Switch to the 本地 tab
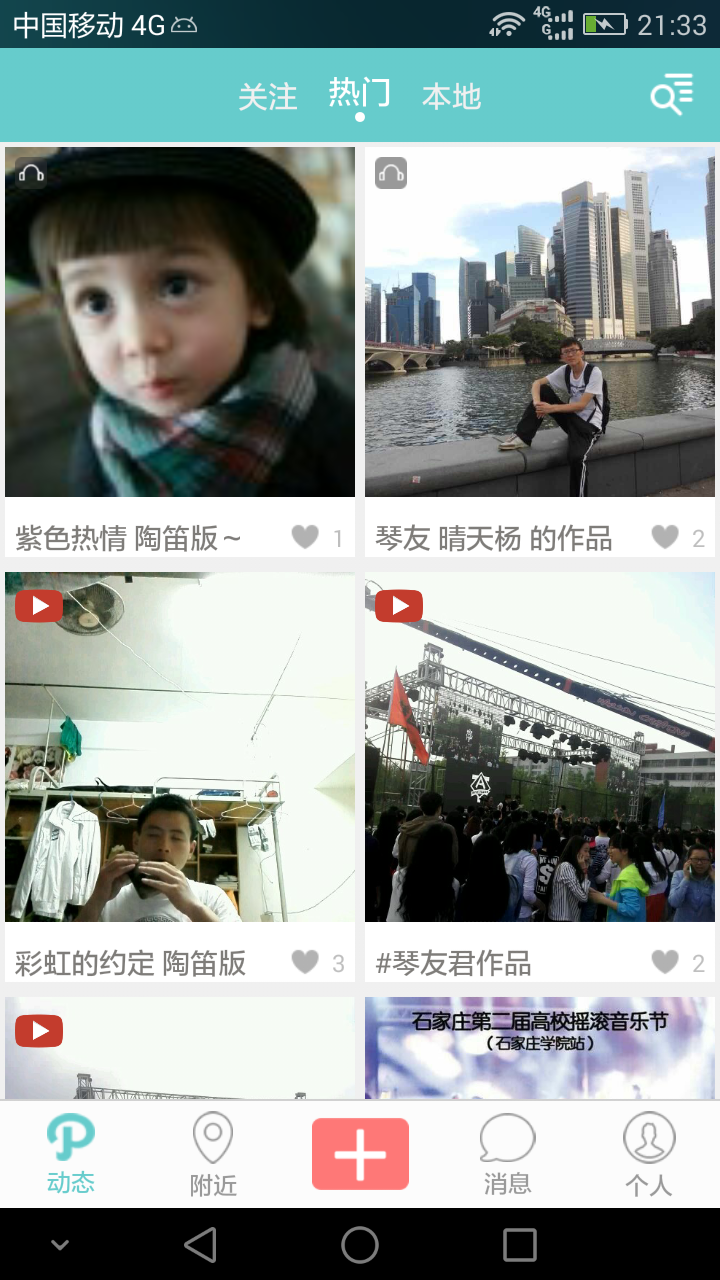 [451, 97]
